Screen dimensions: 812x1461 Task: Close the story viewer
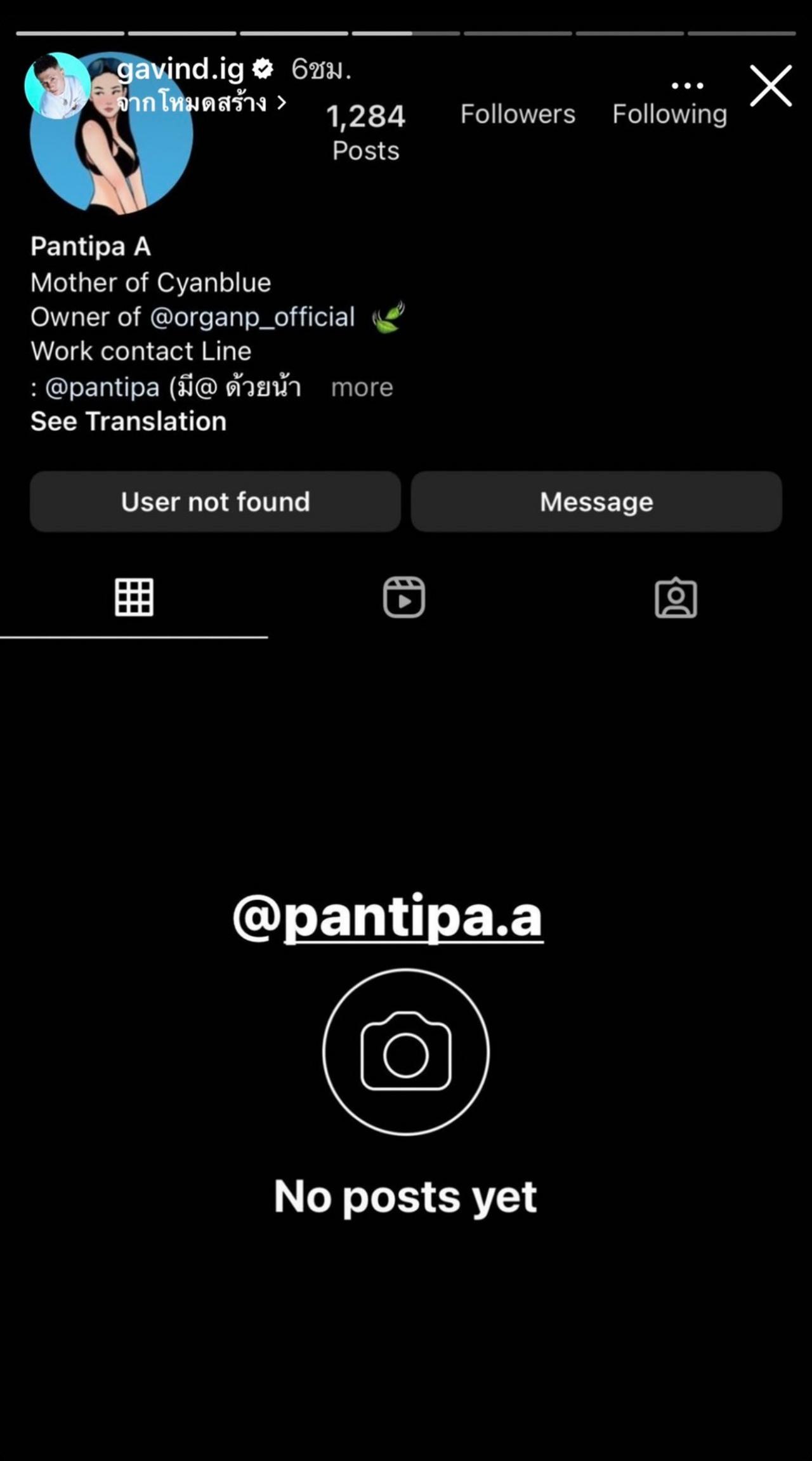coord(771,86)
